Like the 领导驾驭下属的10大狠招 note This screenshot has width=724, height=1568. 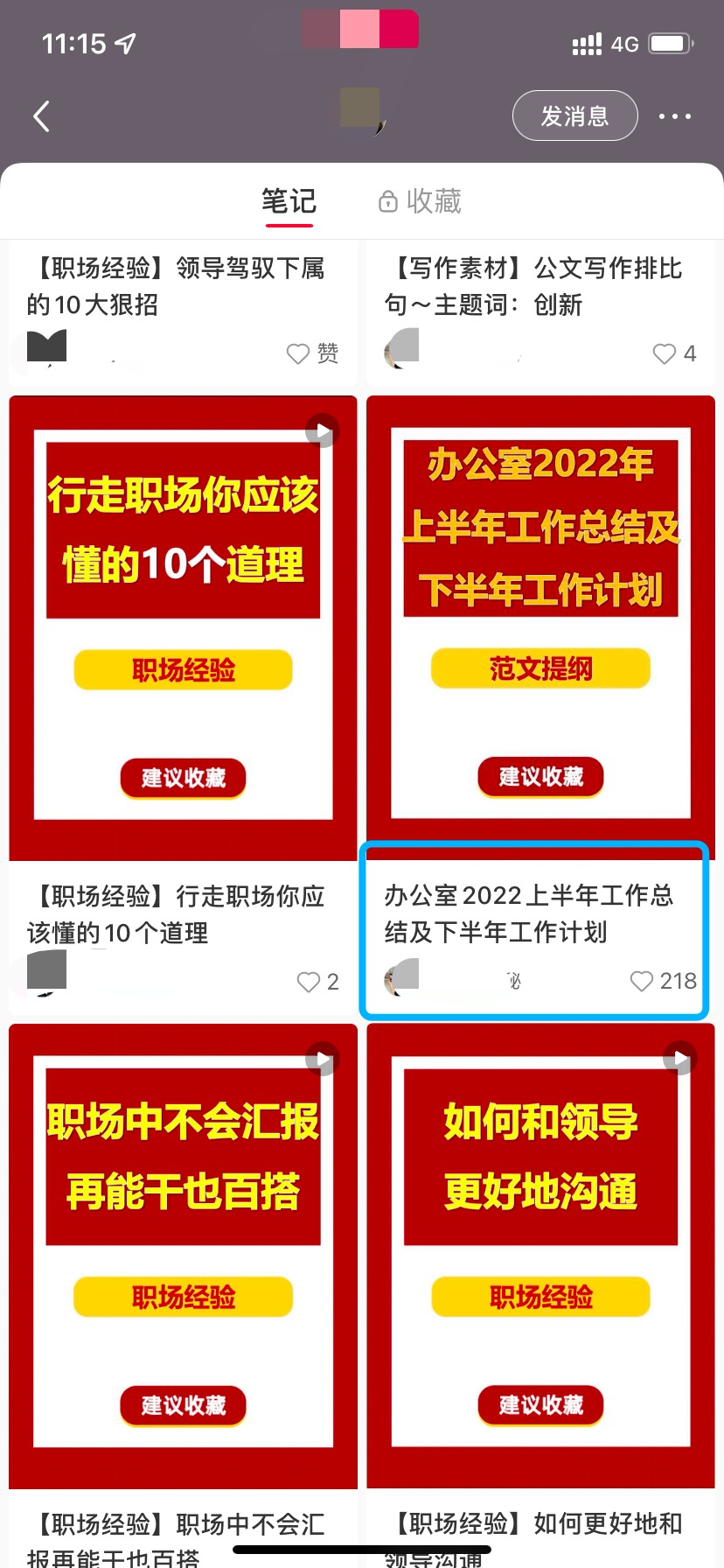click(x=299, y=353)
